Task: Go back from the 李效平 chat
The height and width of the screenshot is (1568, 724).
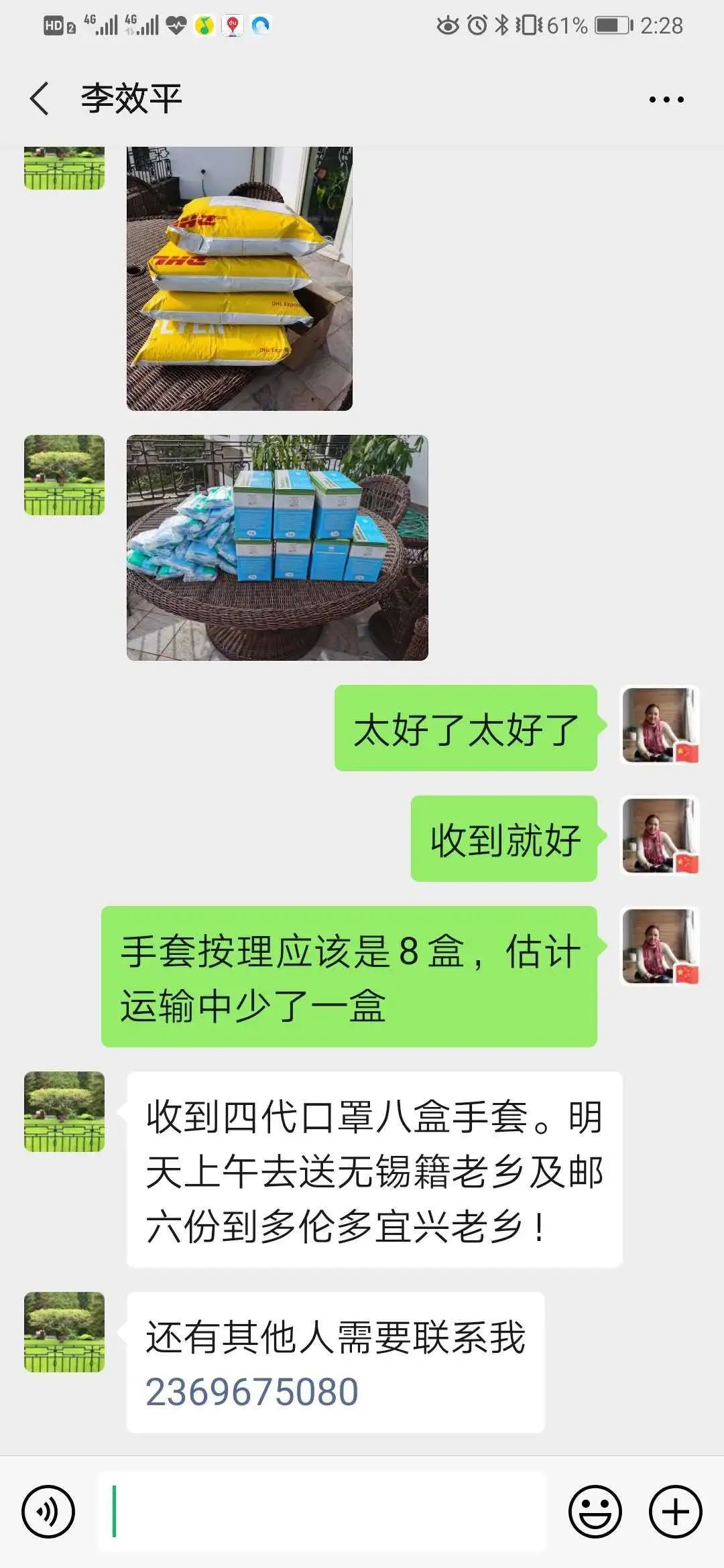Action: (x=40, y=99)
